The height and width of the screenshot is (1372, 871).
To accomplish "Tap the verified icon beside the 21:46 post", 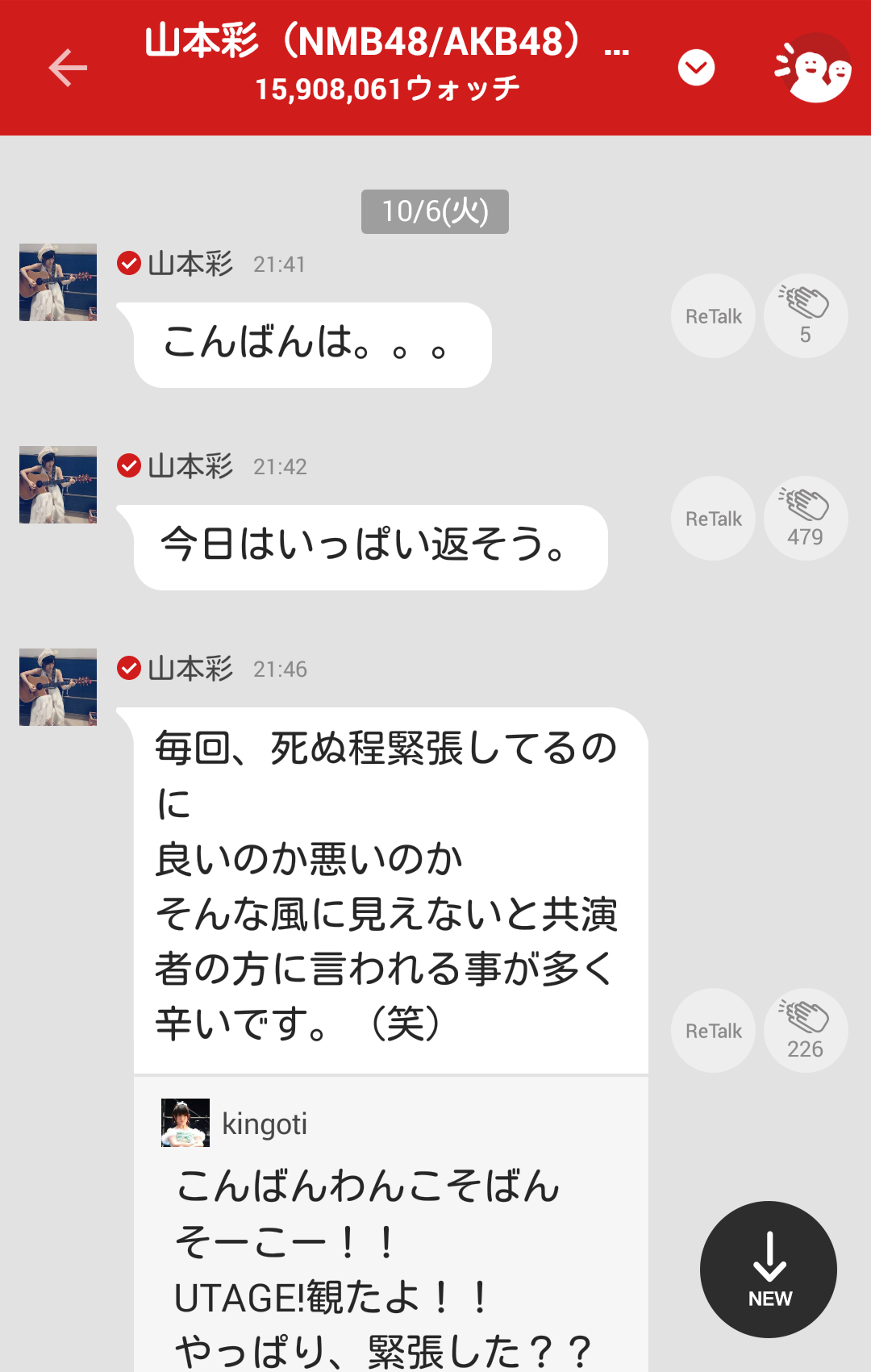I will (129, 669).
